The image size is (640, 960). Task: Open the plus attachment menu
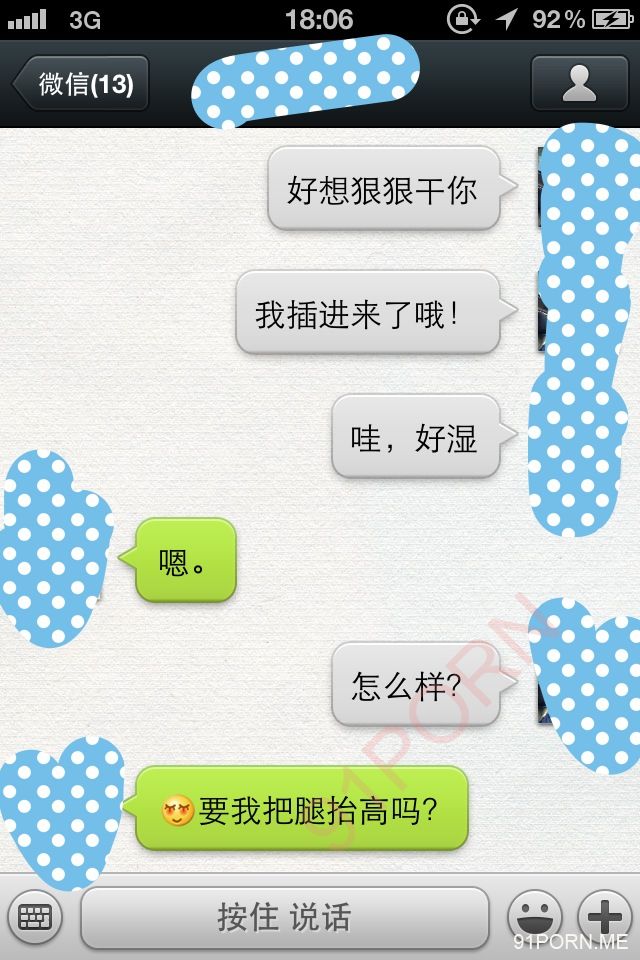(x=604, y=917)
